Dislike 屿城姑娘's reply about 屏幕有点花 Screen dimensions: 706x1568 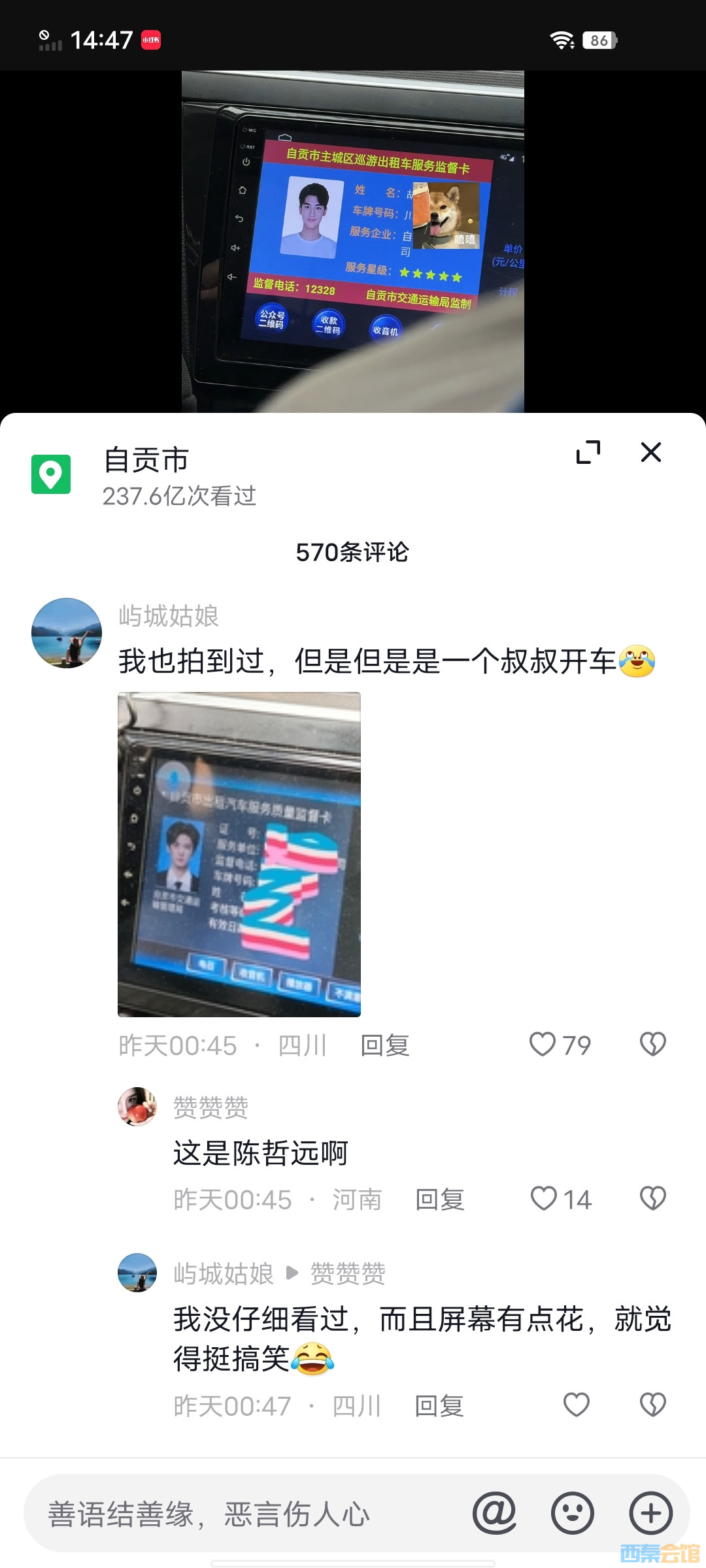coord(652,1405)
